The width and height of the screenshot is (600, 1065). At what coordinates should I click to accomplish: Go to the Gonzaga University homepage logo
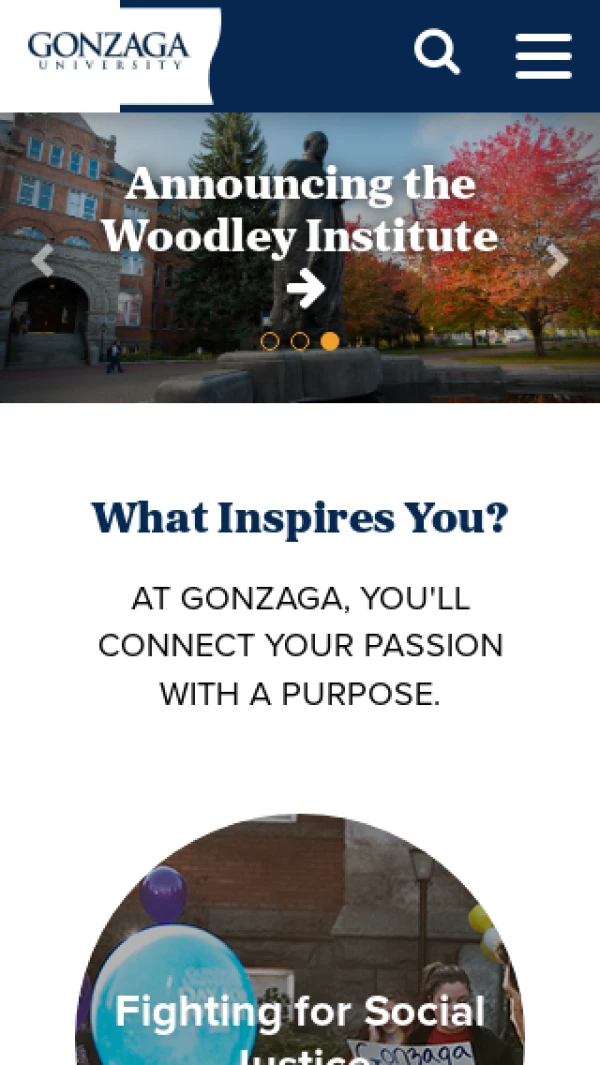[108, 50]
